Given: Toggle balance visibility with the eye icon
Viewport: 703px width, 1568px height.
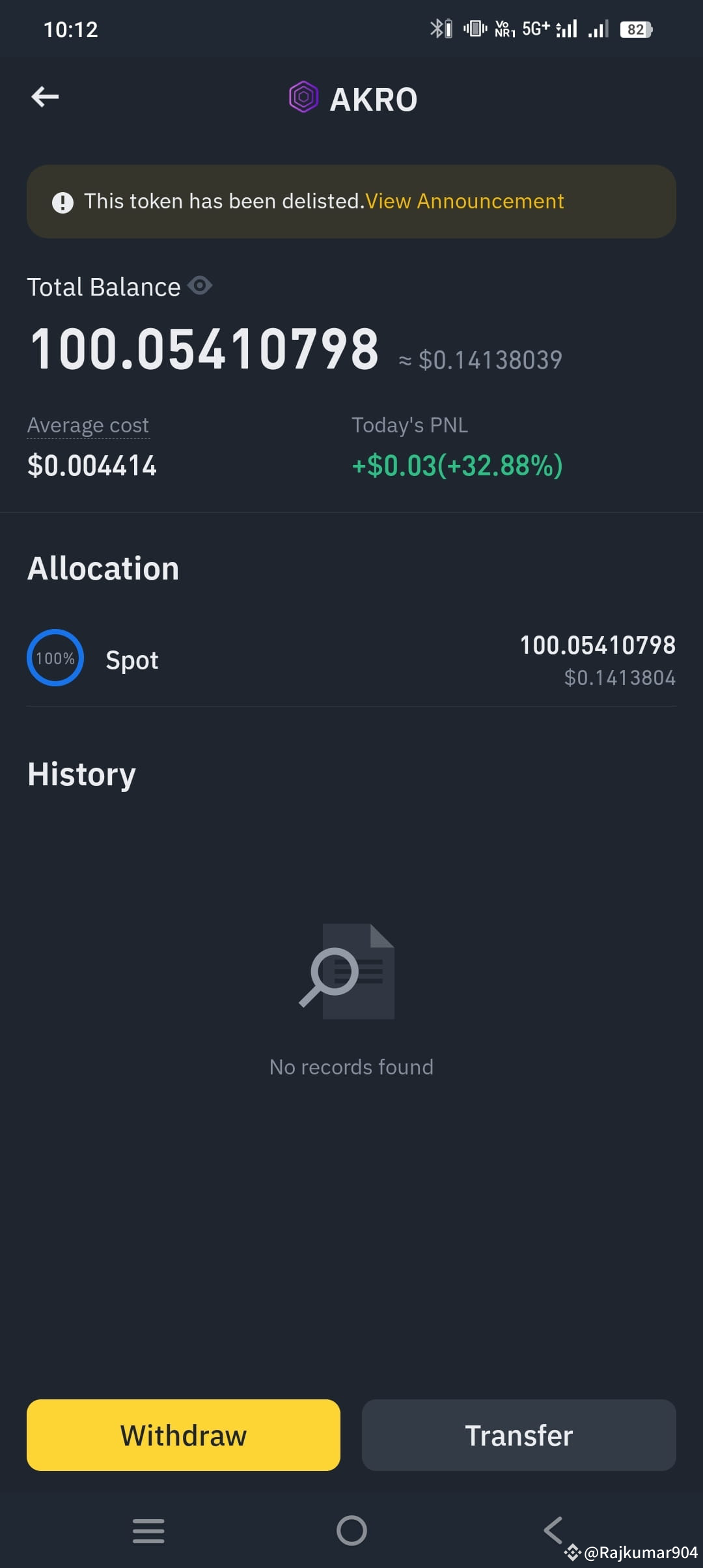Looking at the screenshot, I should [199, 286].
